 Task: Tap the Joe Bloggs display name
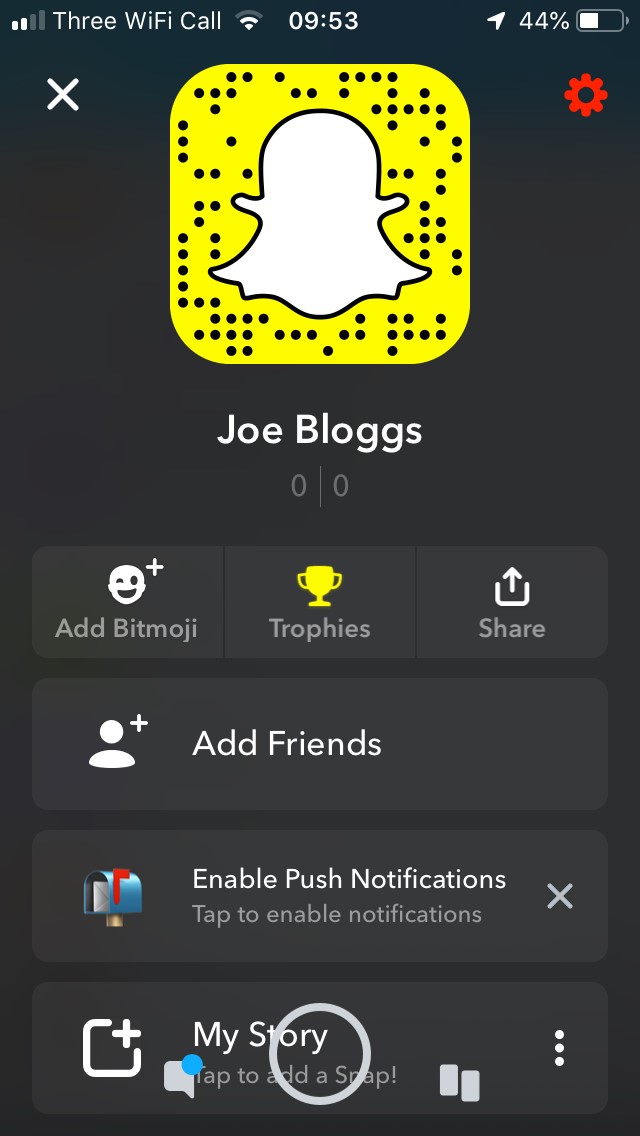pyautogui.click(x=320, y=432)
